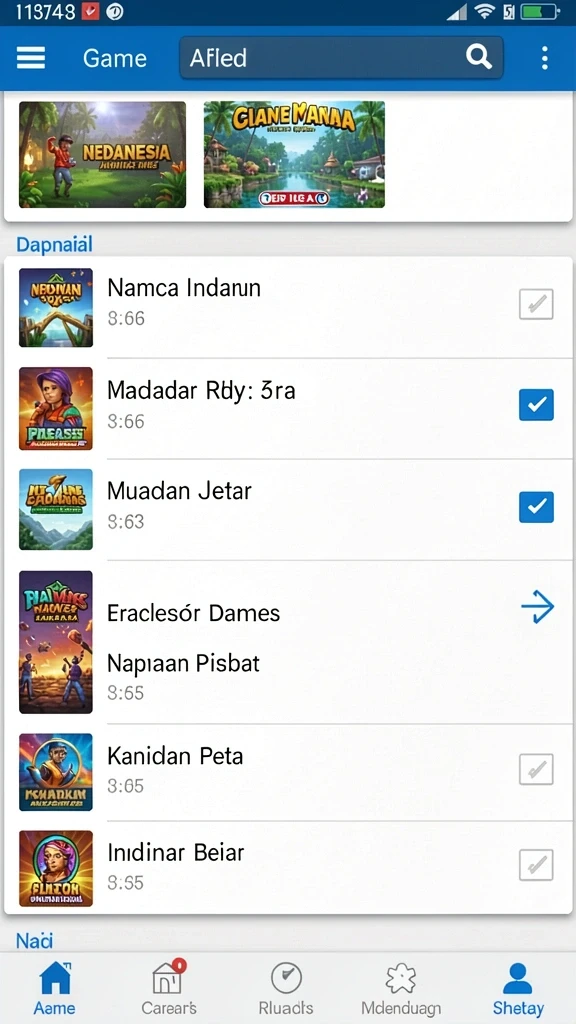The width and height of the screenshot is (576, 1024).
Task: Uncheck the Muadan Jetar checkbox
Action: pos(536,507)
